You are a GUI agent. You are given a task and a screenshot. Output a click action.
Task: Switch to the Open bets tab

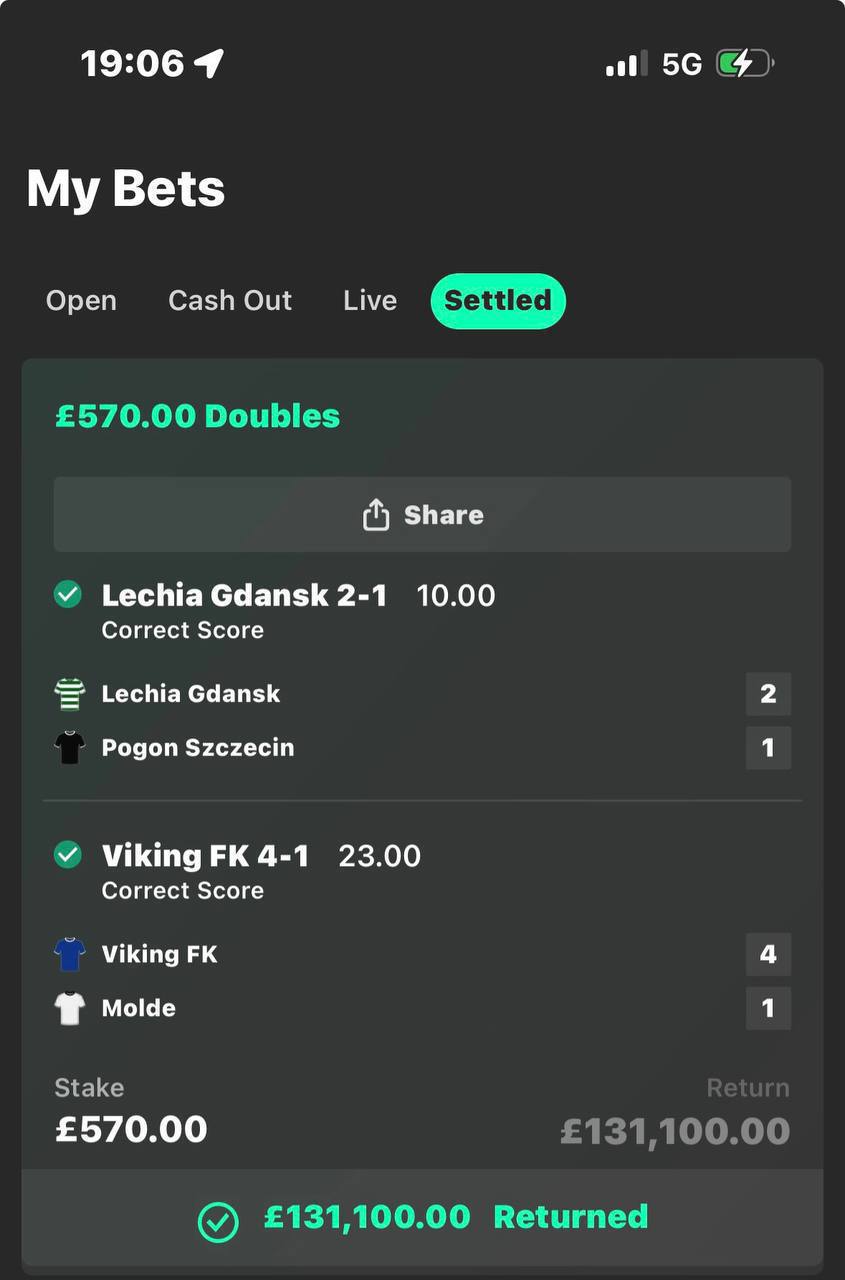click(x=81, y=301)
